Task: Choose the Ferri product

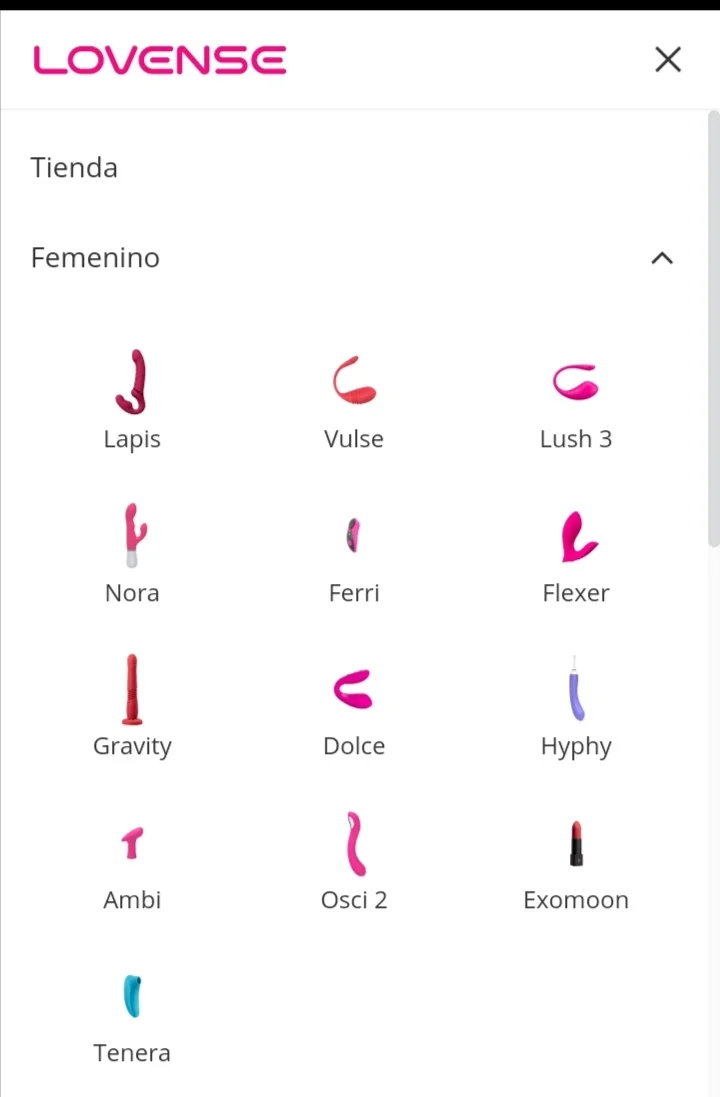Action: coord(354,553)
